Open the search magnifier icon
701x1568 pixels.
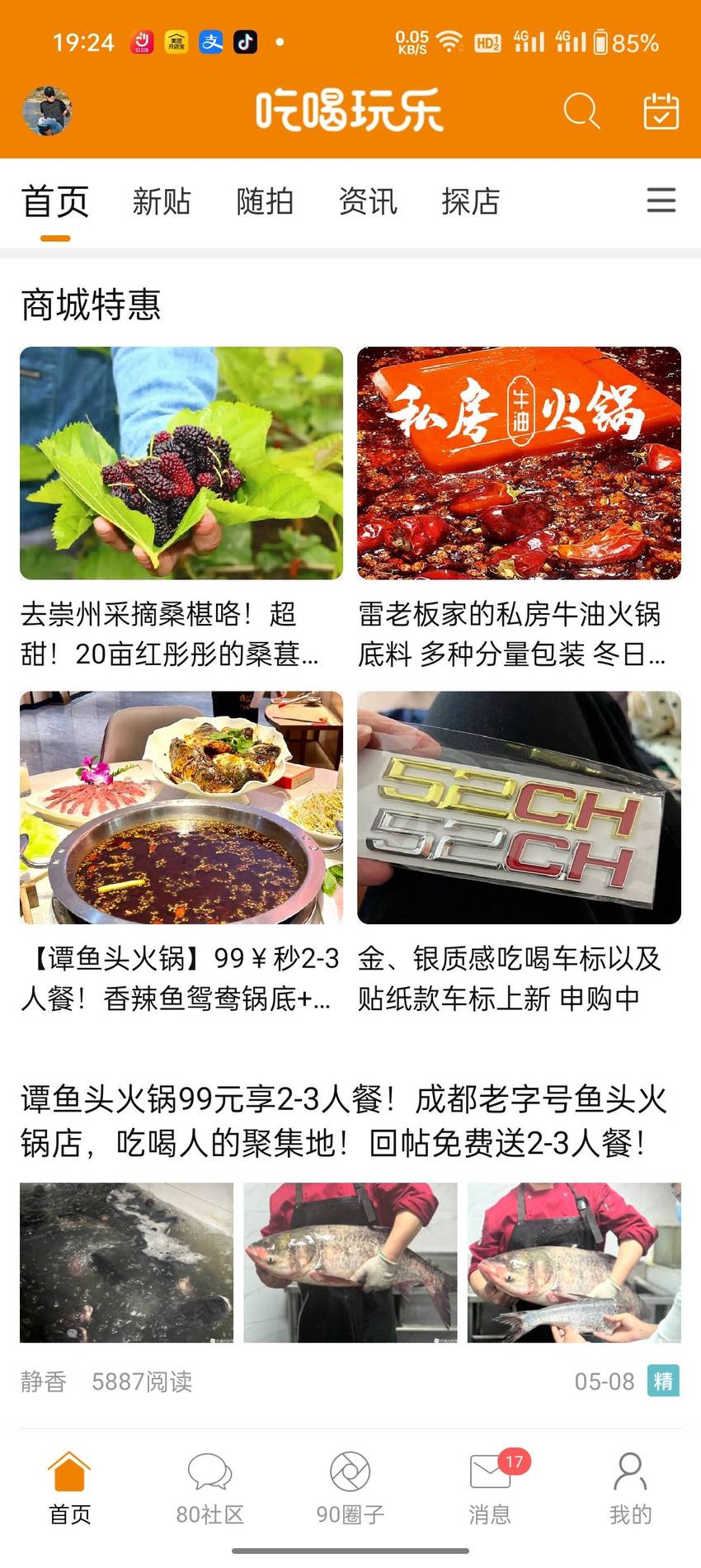pyautogui.click(x=581, y=111)
